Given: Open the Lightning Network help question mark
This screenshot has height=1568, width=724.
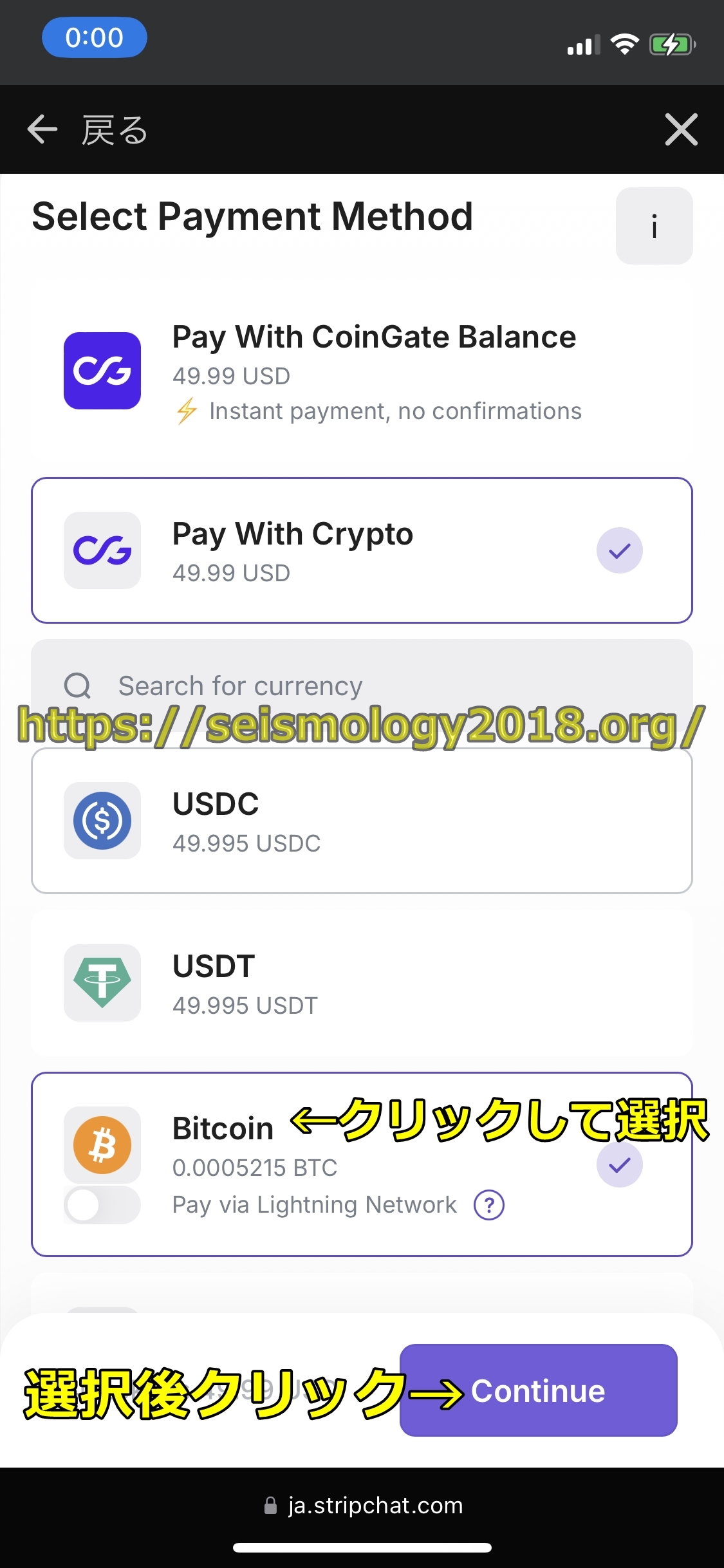Looking at the screenshot, I should [x=489, y=1205].
